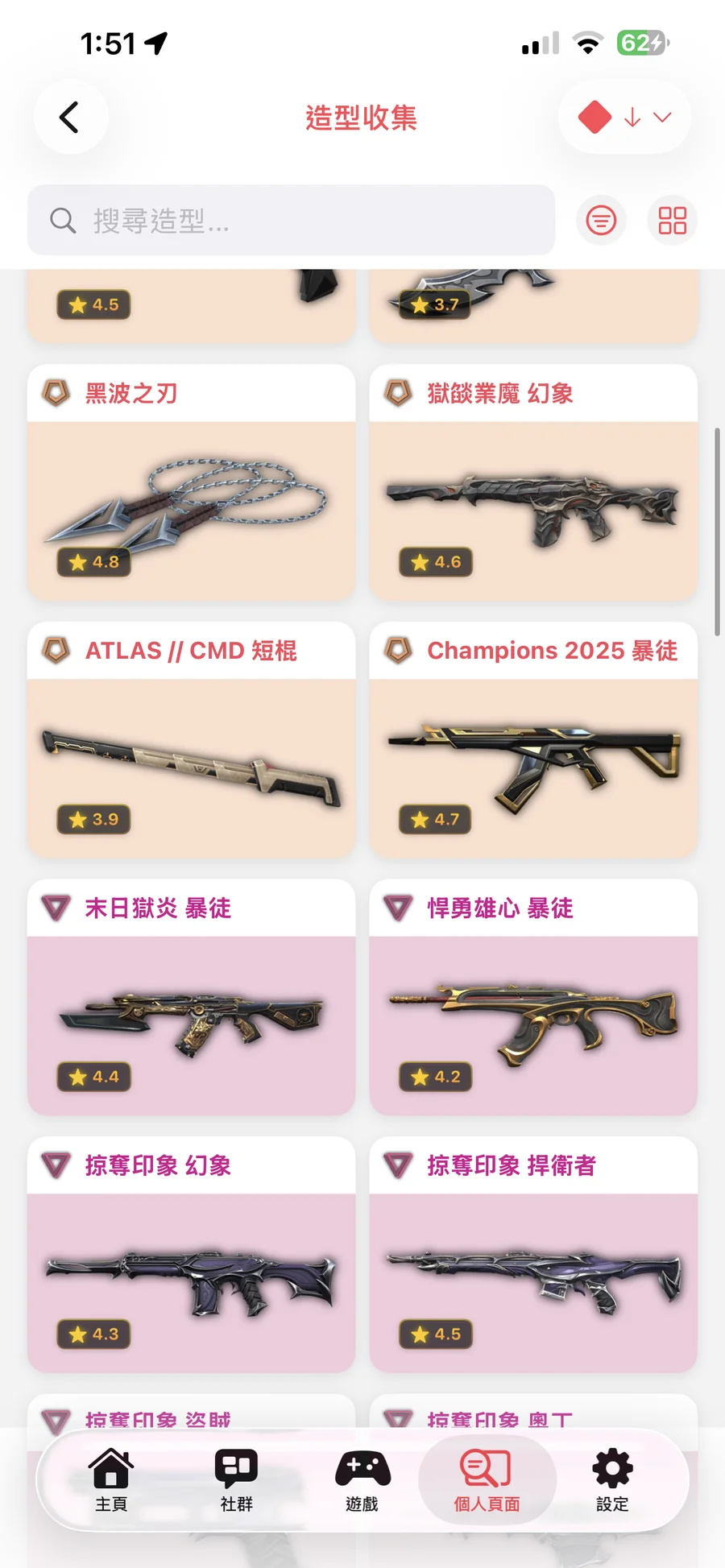Select the 末日獄炎 暴徒 skin

pos(191,999)
